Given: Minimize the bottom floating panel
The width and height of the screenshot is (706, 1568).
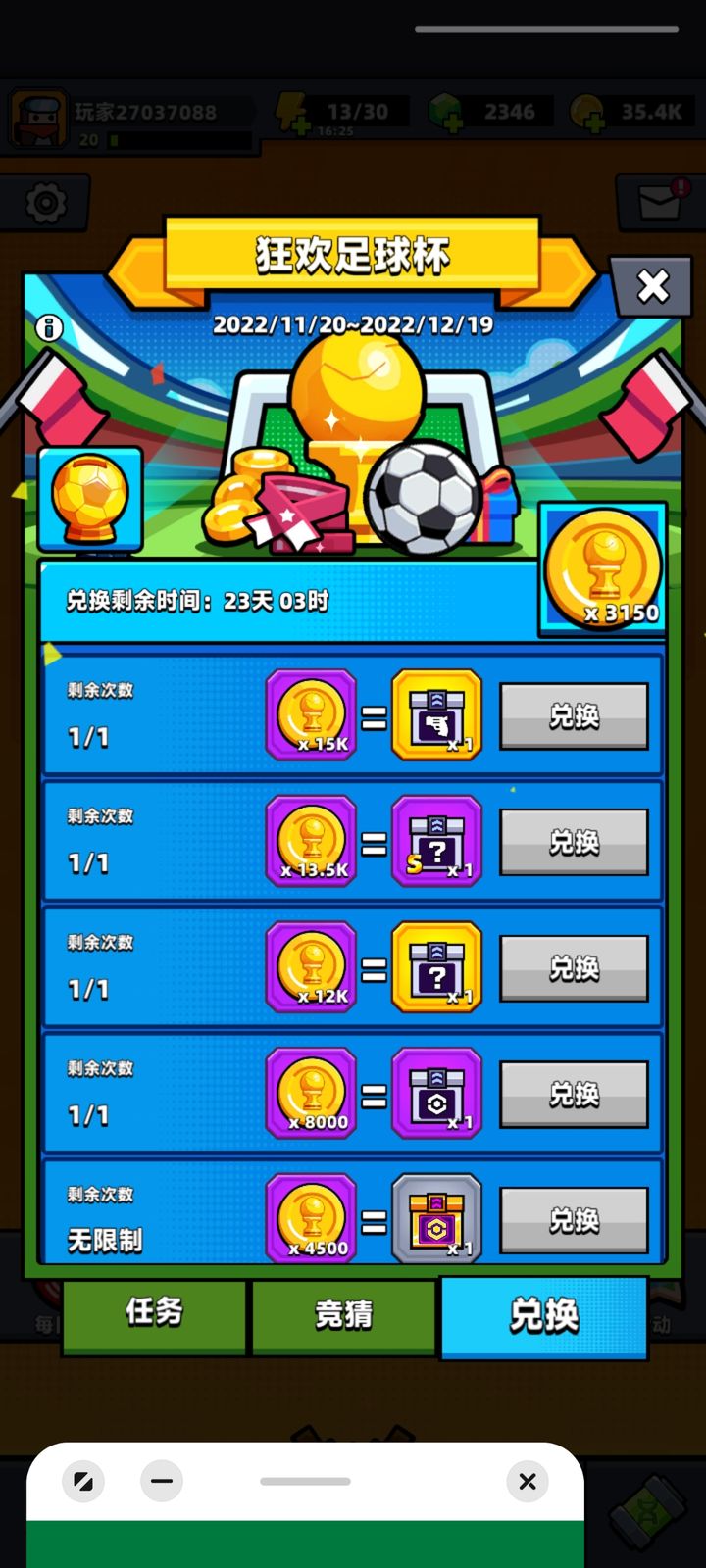Looking at the screenshot, I should pos(162,1481).
